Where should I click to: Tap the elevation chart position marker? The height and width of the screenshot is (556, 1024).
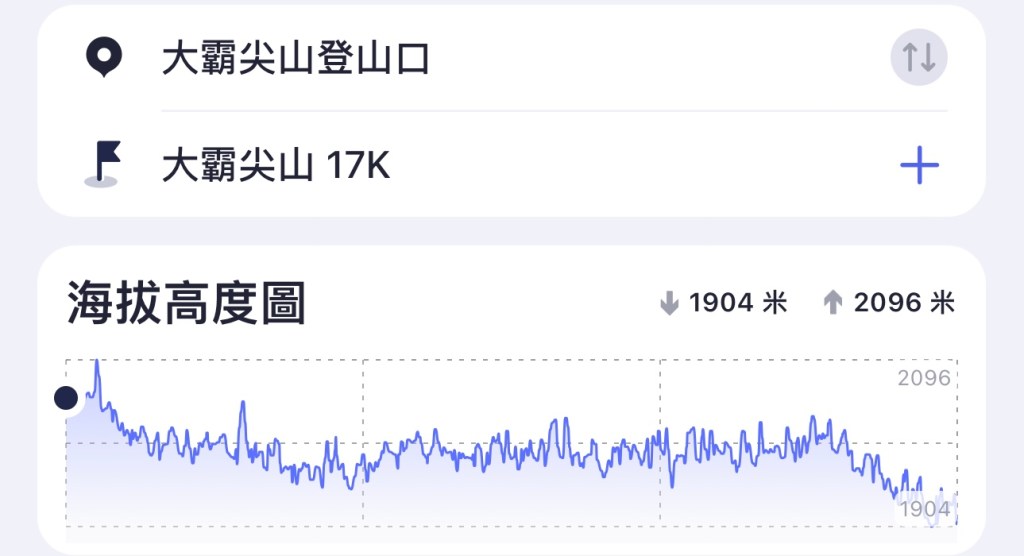point(66,398)
